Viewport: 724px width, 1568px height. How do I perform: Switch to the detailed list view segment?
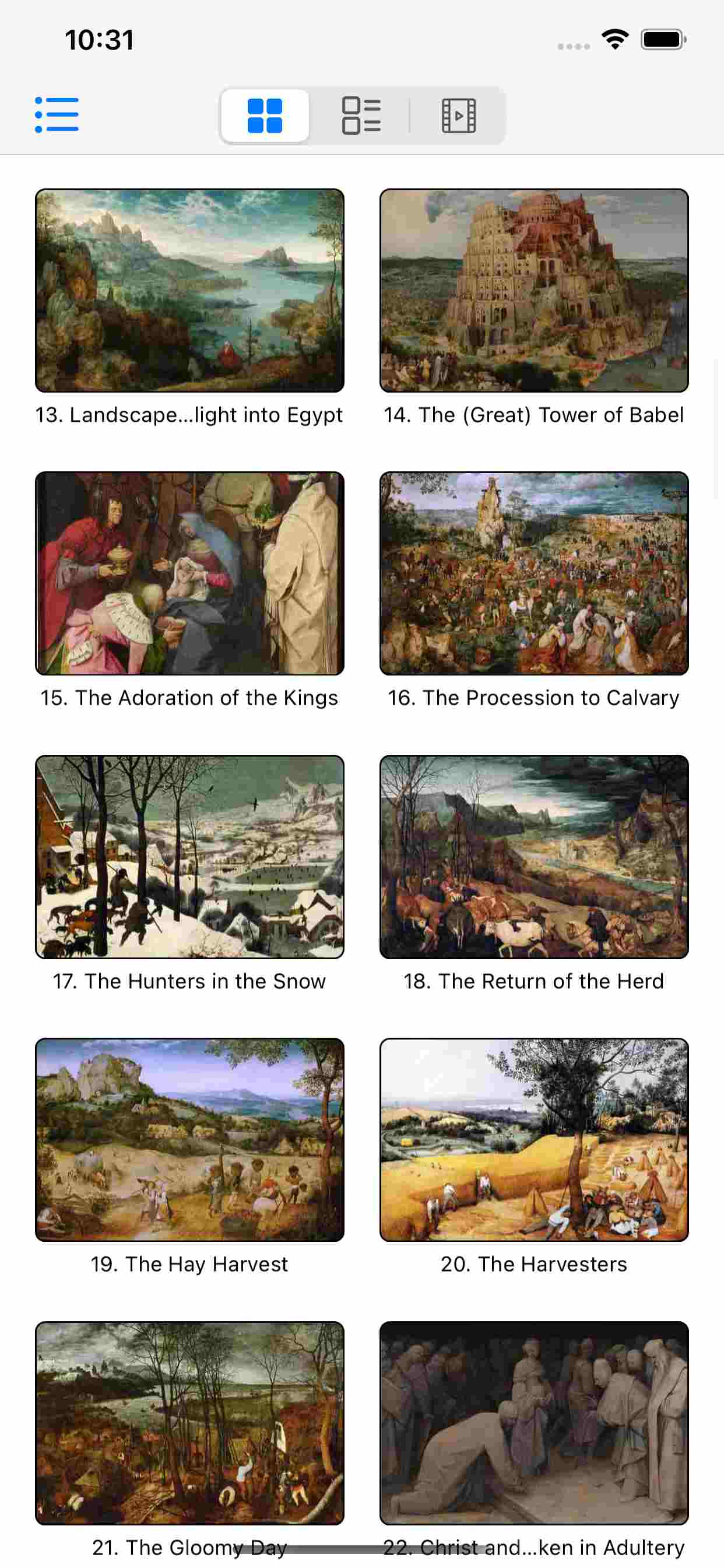[x=361, y=115]
